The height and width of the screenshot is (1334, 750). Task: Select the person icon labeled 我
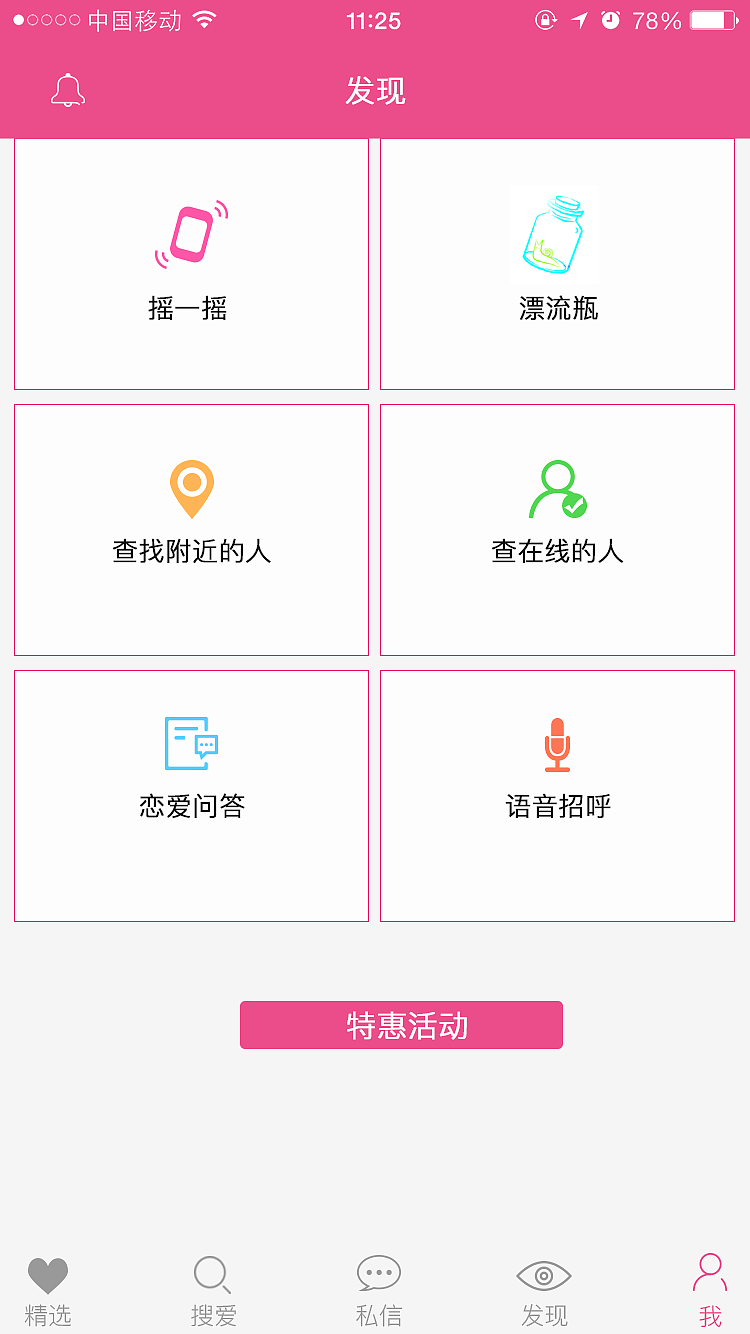tap(710, 1272)
